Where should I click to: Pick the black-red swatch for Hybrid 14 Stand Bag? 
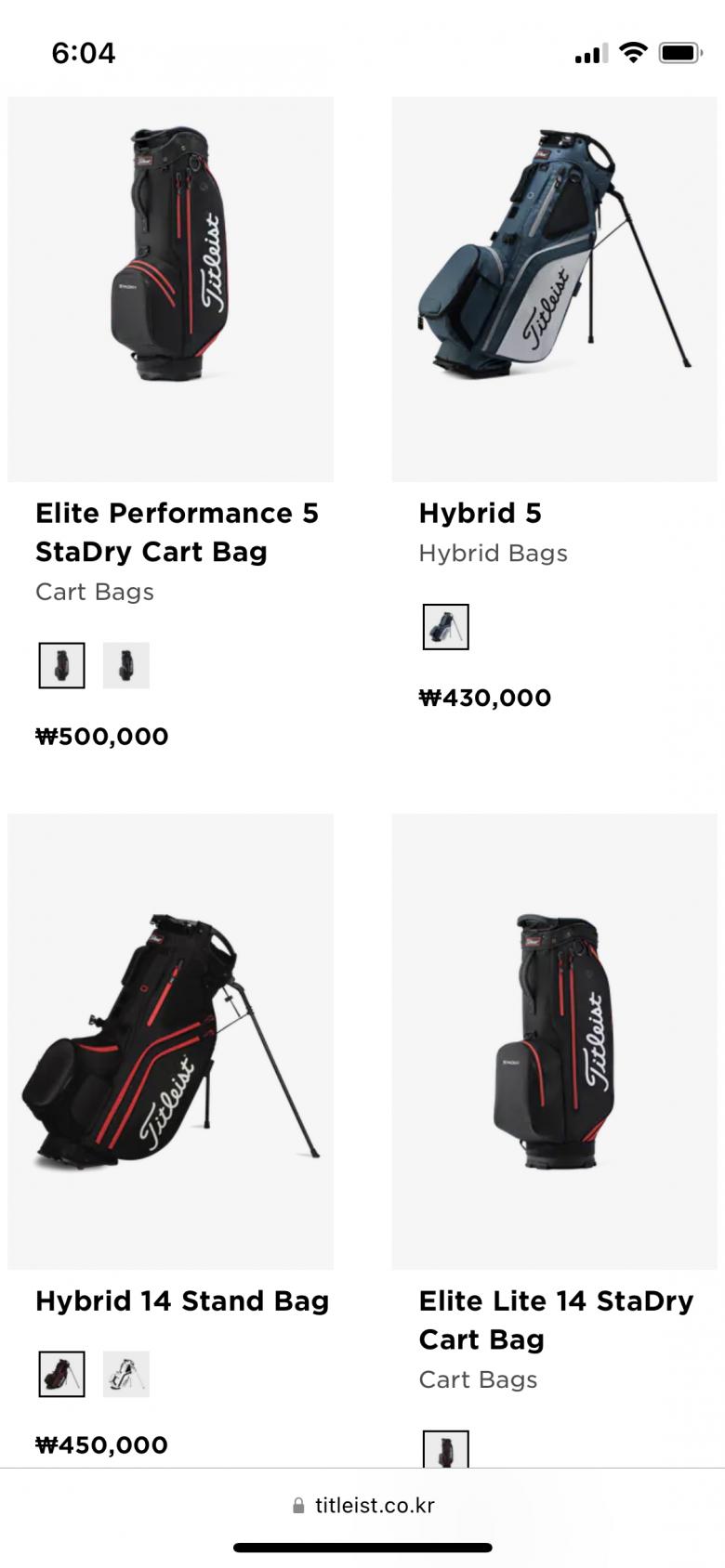point(61,1374)
